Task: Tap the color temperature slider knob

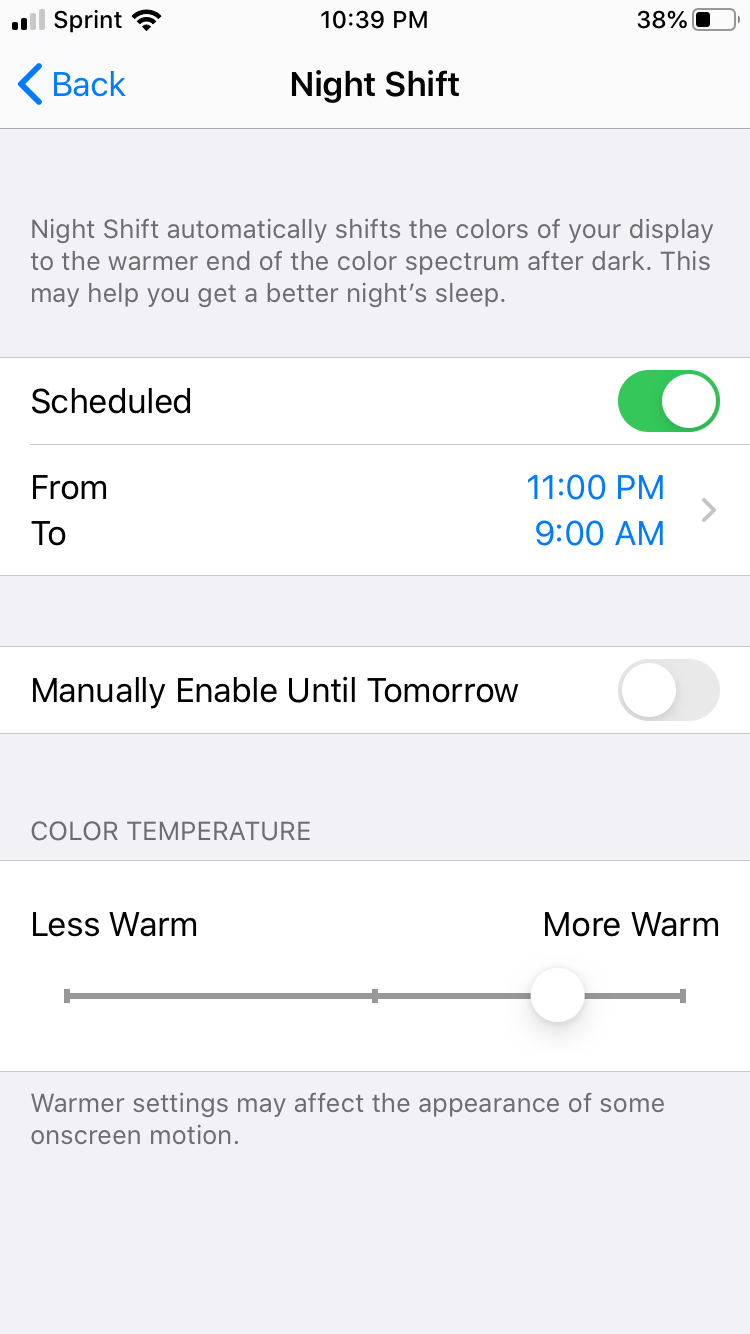Action: point(557,995)
